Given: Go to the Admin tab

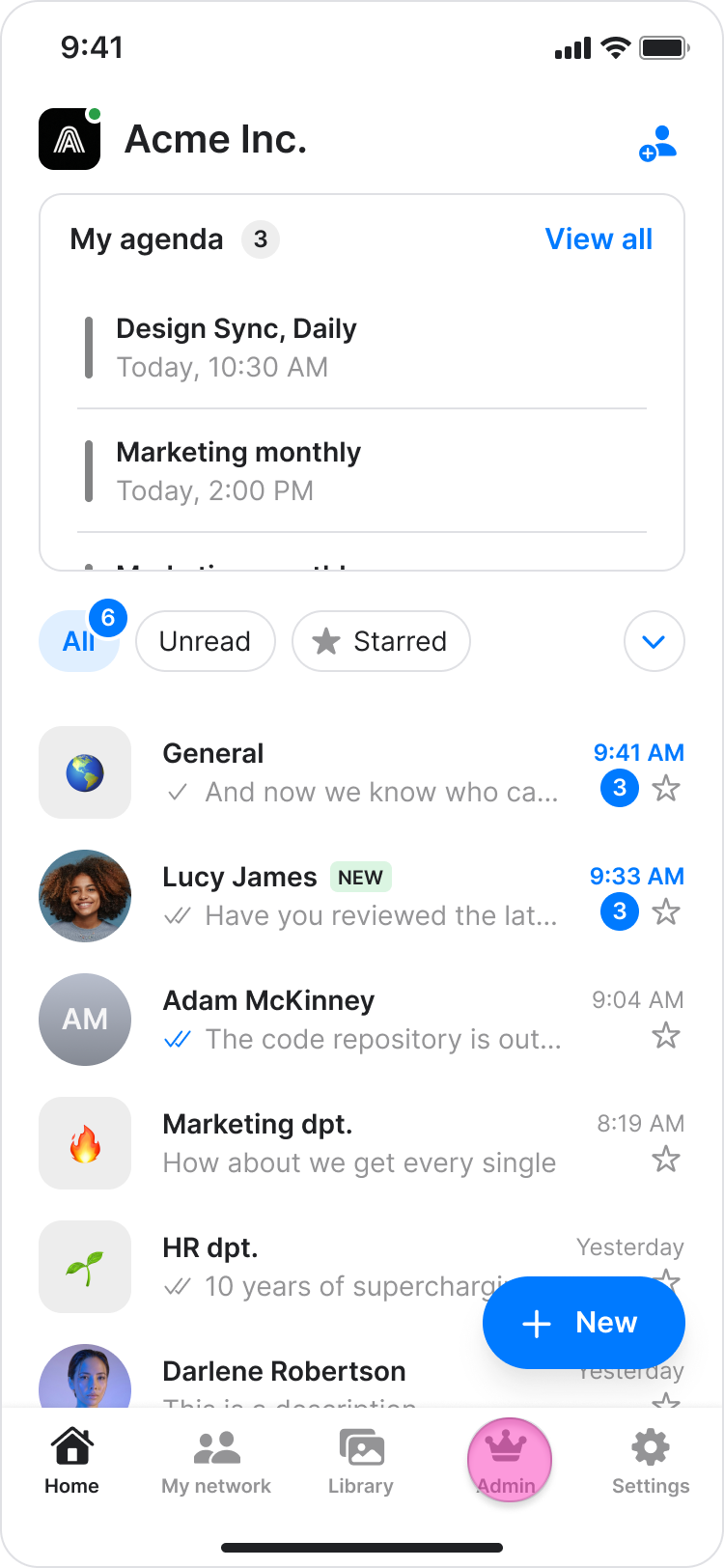Looking at the screenshot, I should pos(509,1462).
